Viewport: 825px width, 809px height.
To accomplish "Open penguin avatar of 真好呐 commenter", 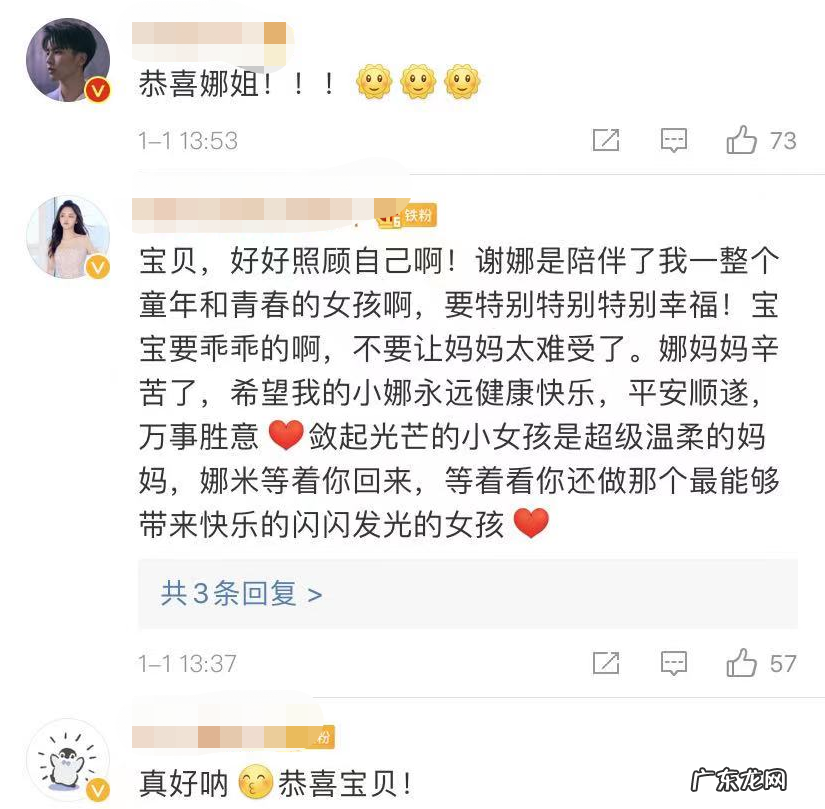I will (67, 760).
